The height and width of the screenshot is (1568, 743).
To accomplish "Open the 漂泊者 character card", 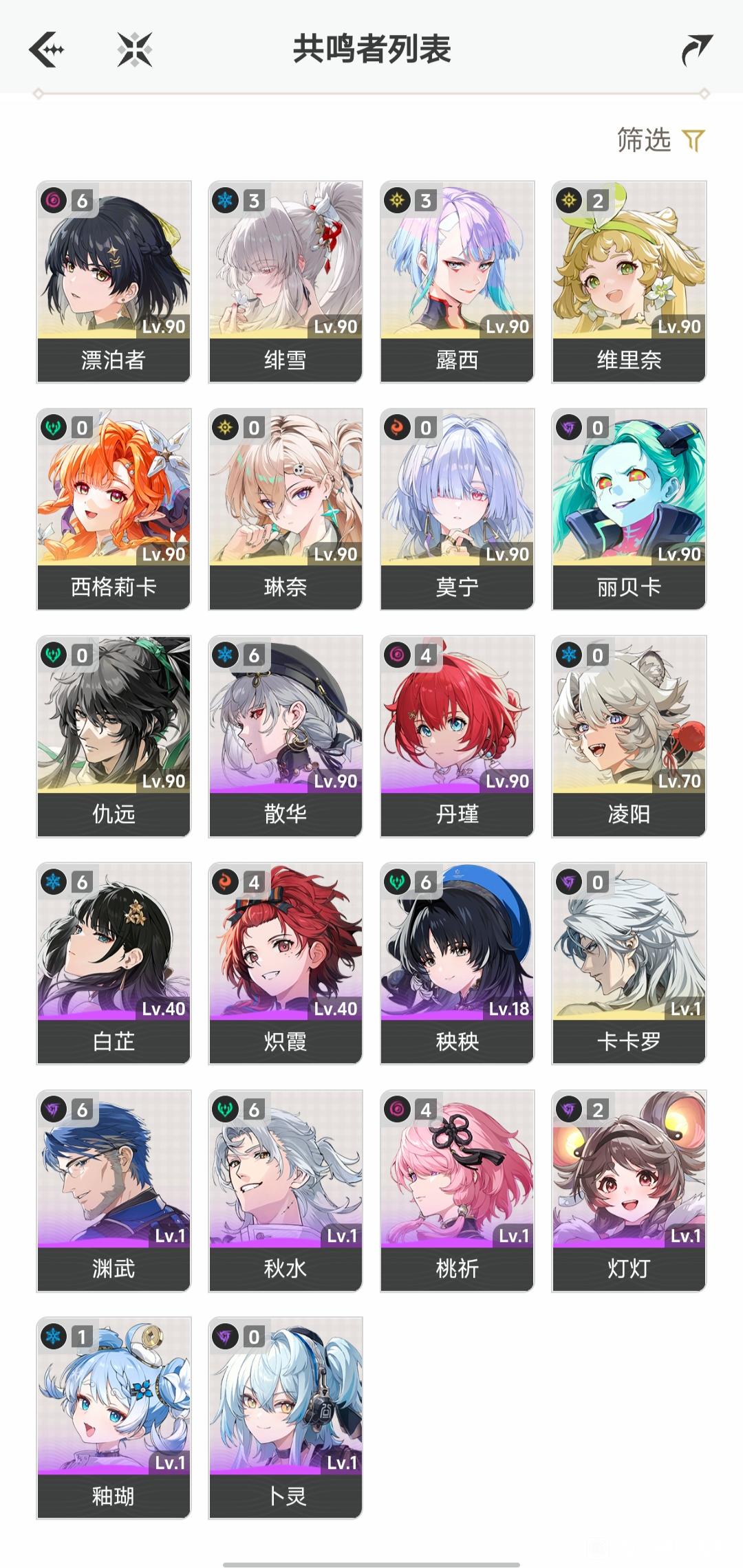I will tap(114, 281).
